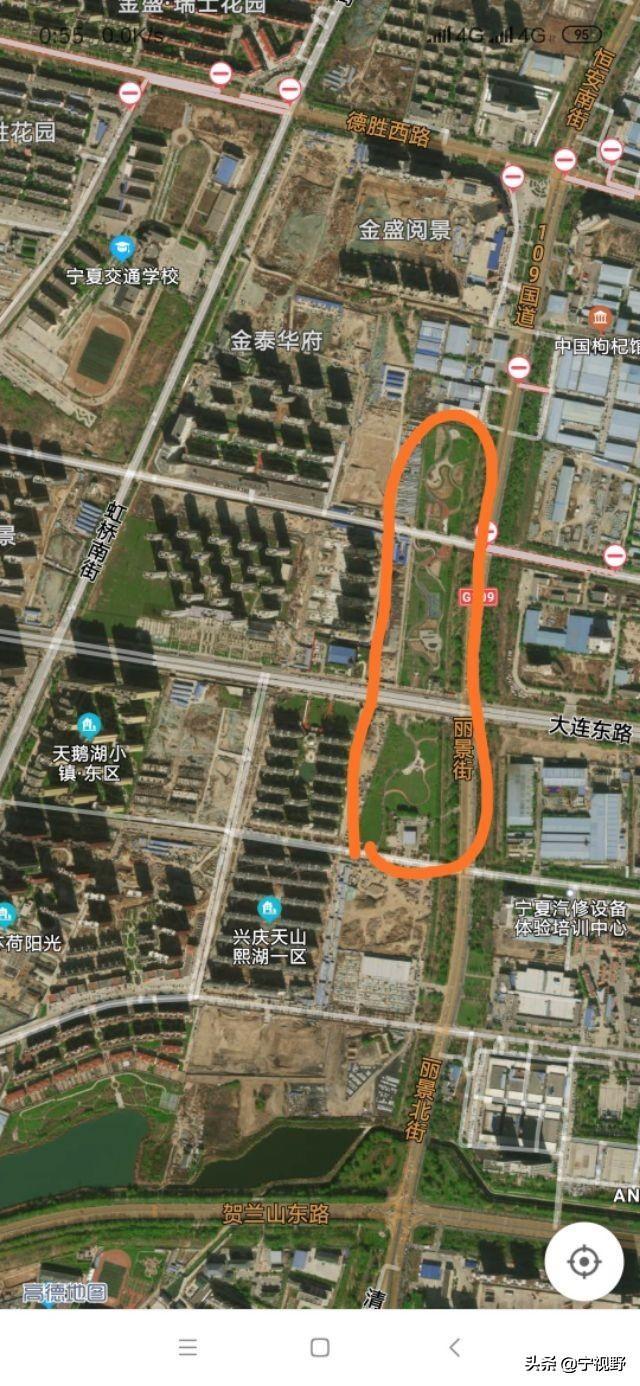The image size is (640, 1386).
Task: Go back using system back button
Action: click(455, 1347)
